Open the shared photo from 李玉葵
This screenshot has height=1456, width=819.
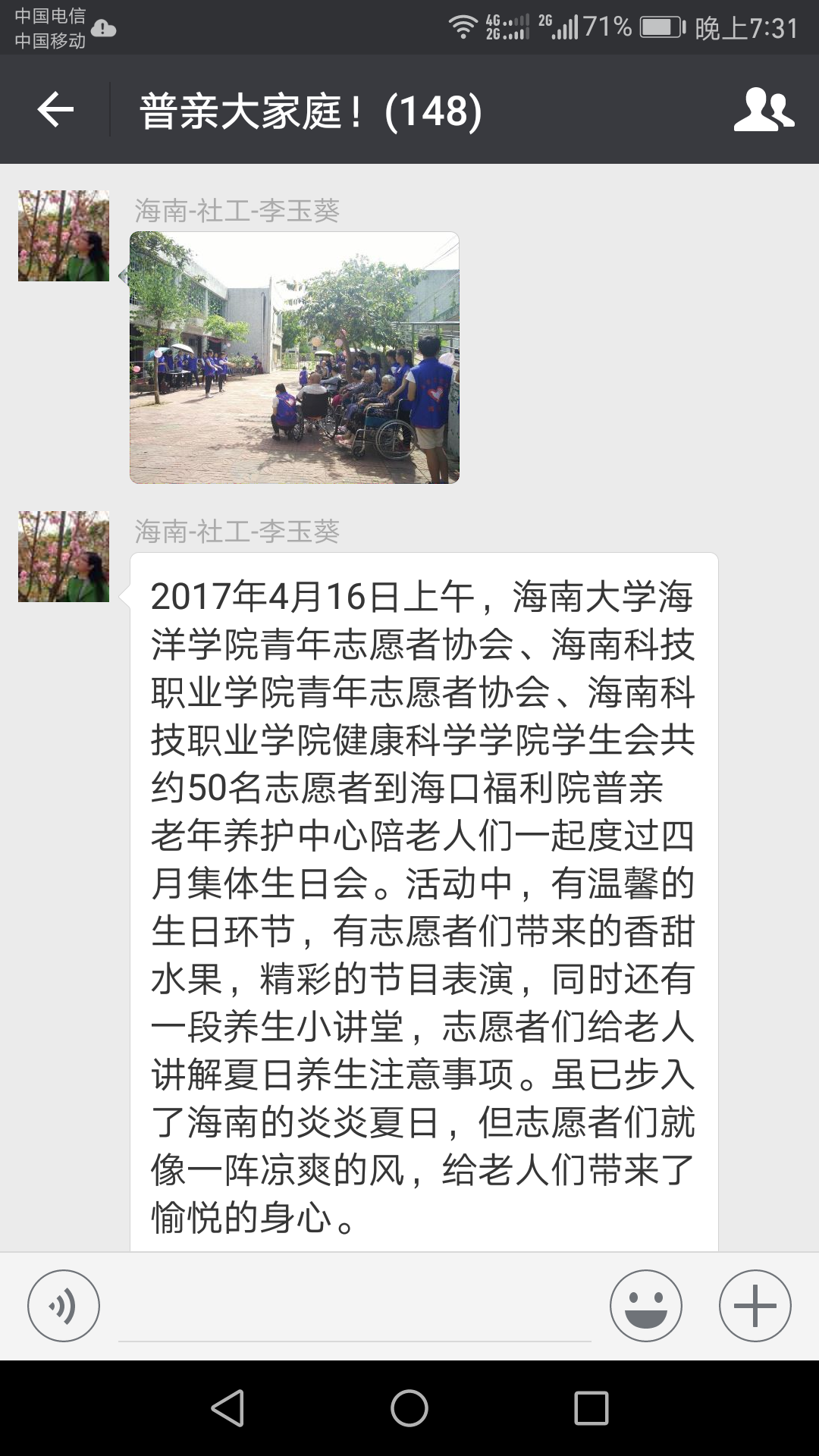tap(294, 357)
